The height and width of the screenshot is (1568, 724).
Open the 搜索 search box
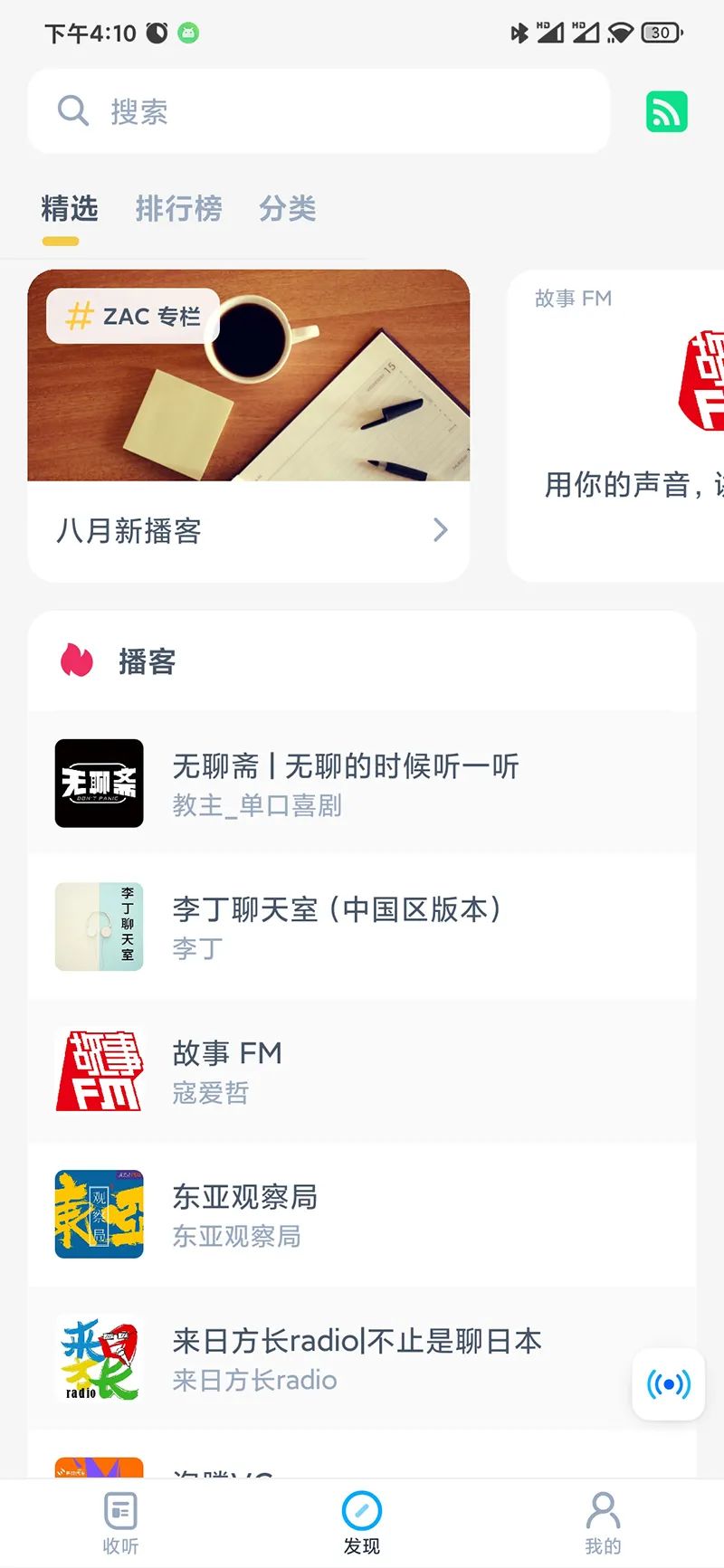[x=317, y=111]
